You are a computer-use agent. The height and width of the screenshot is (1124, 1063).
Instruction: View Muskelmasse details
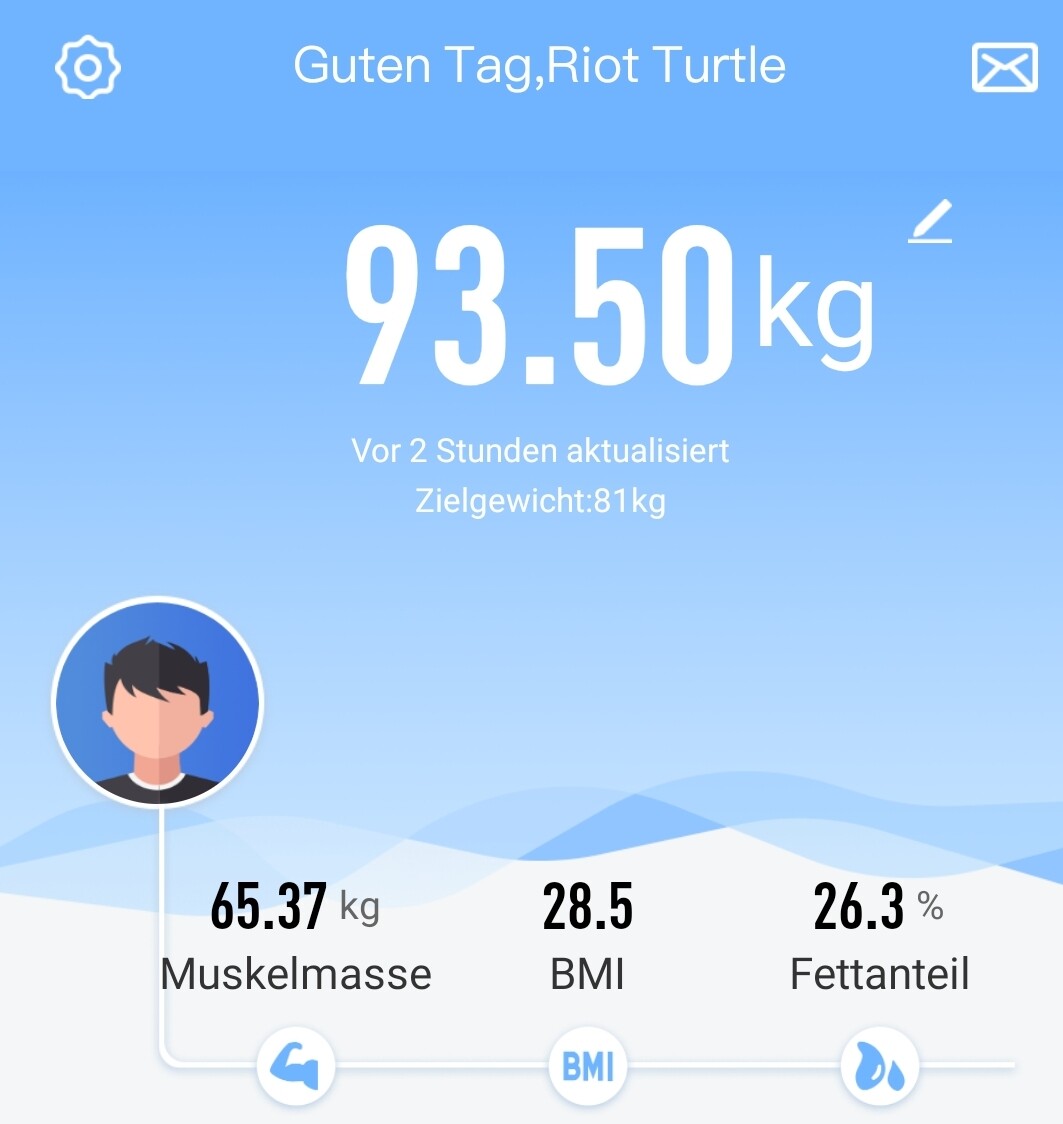295,1066
